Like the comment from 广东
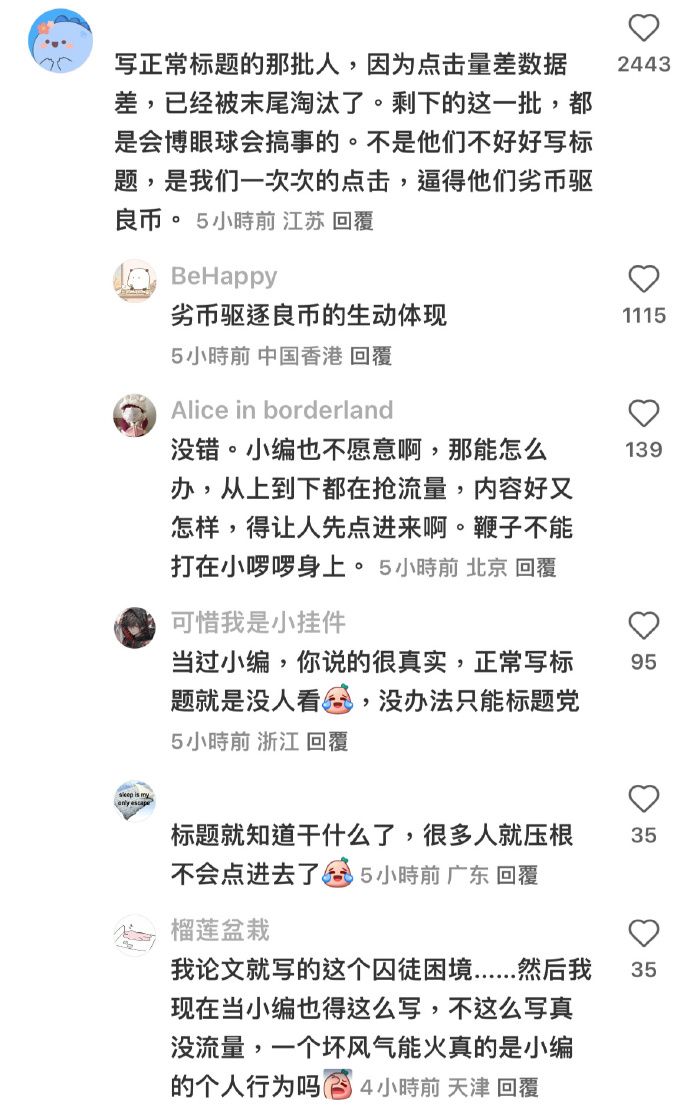Image resolution: width=690 pixels, height=1110 pixels. 643,799
